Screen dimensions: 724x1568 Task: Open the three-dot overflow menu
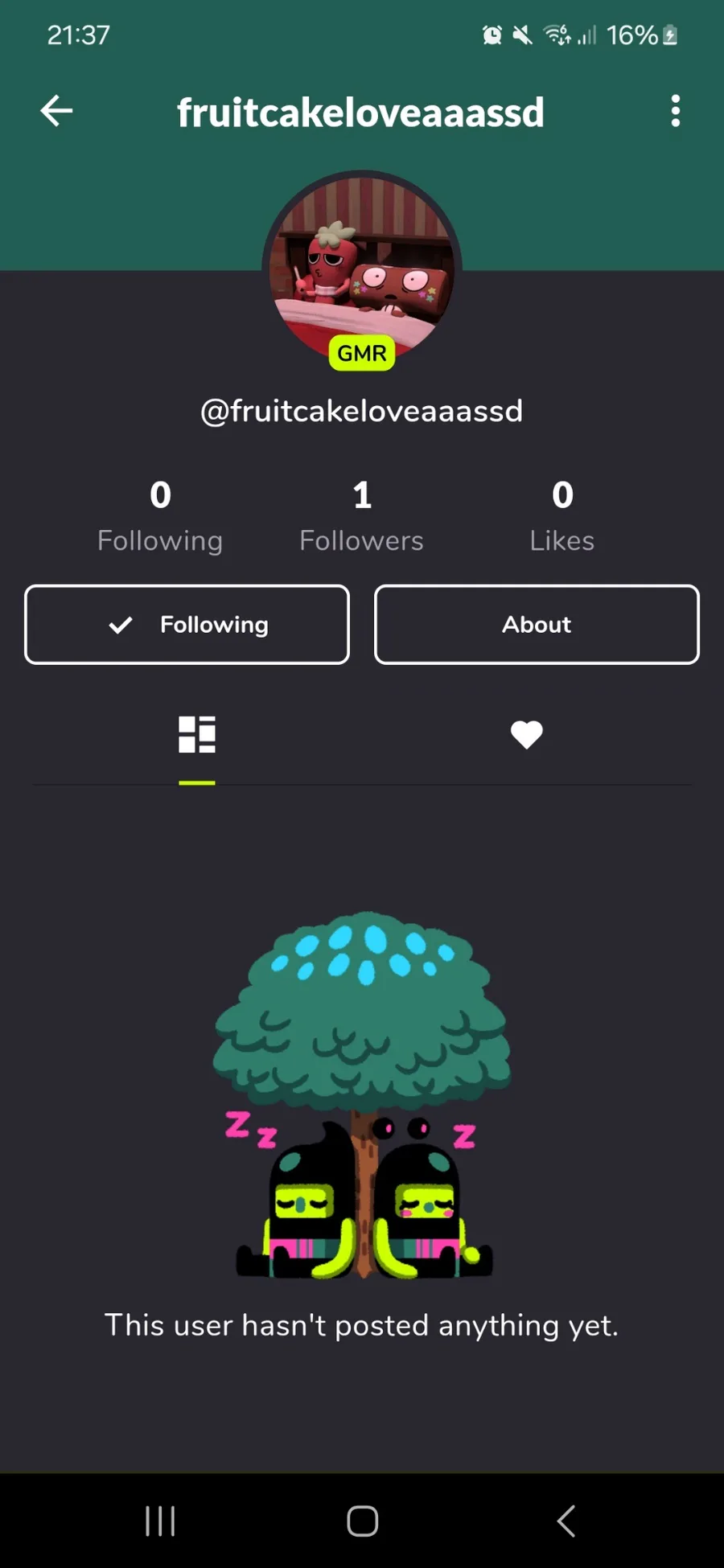coord(675,111)
